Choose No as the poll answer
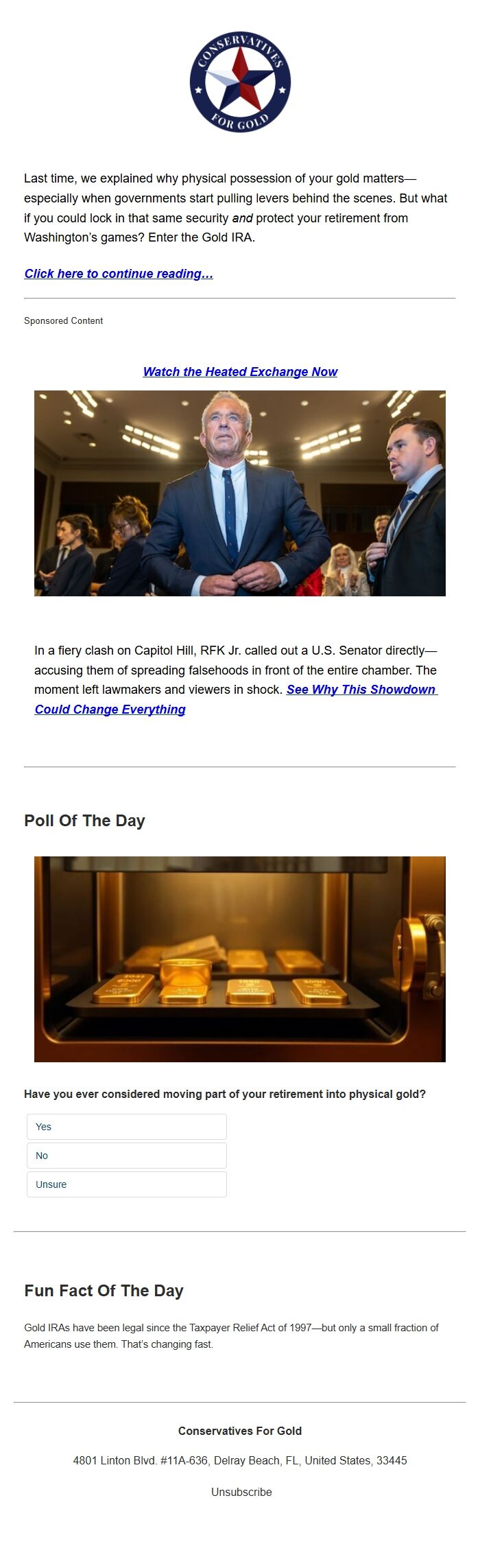Viewport: 480px width, 1568px height. click(127, 1156)
